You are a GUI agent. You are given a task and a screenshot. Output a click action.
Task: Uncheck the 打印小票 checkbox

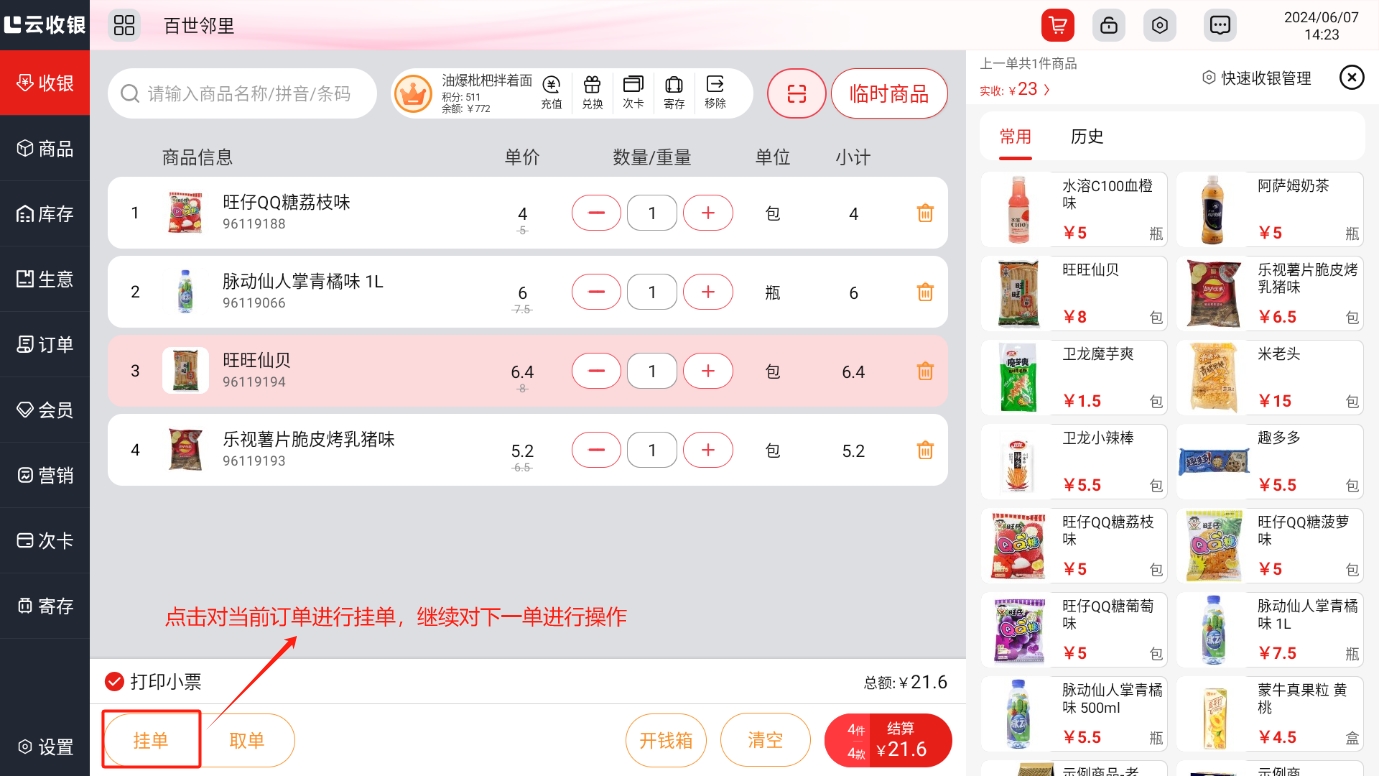pos(115,682)
